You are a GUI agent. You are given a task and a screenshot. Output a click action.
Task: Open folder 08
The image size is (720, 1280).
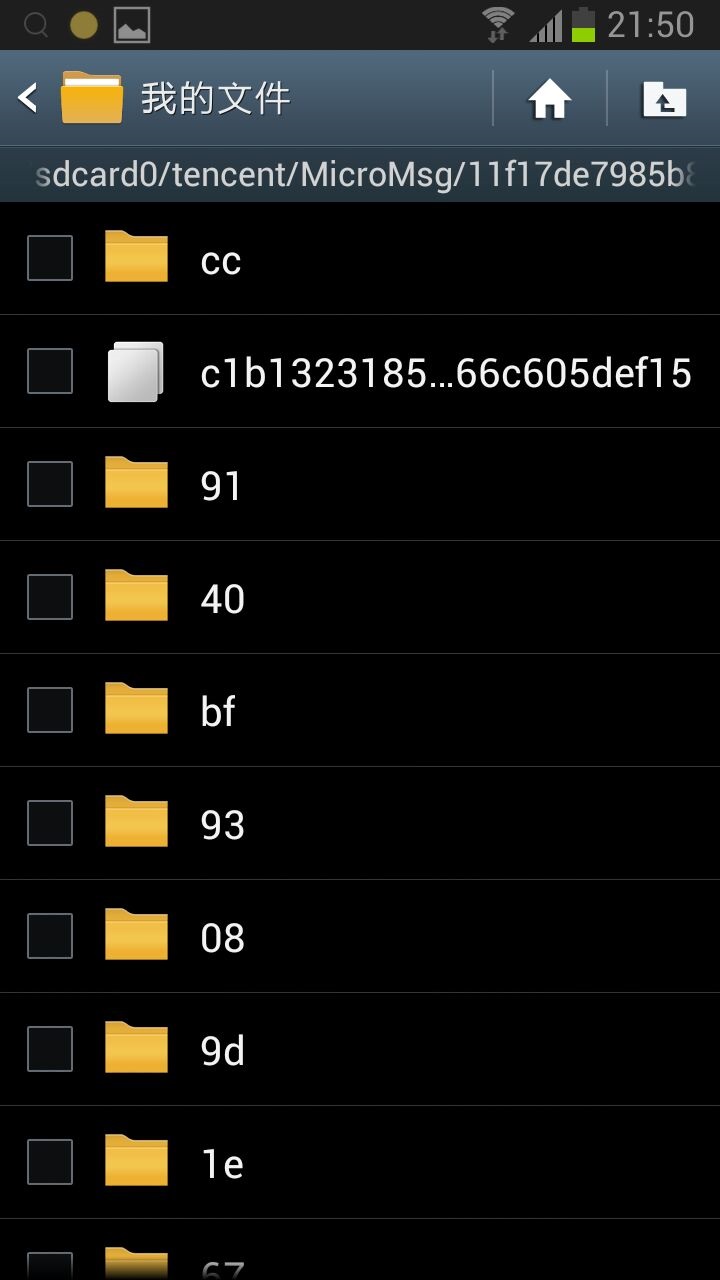pos(360,937)
